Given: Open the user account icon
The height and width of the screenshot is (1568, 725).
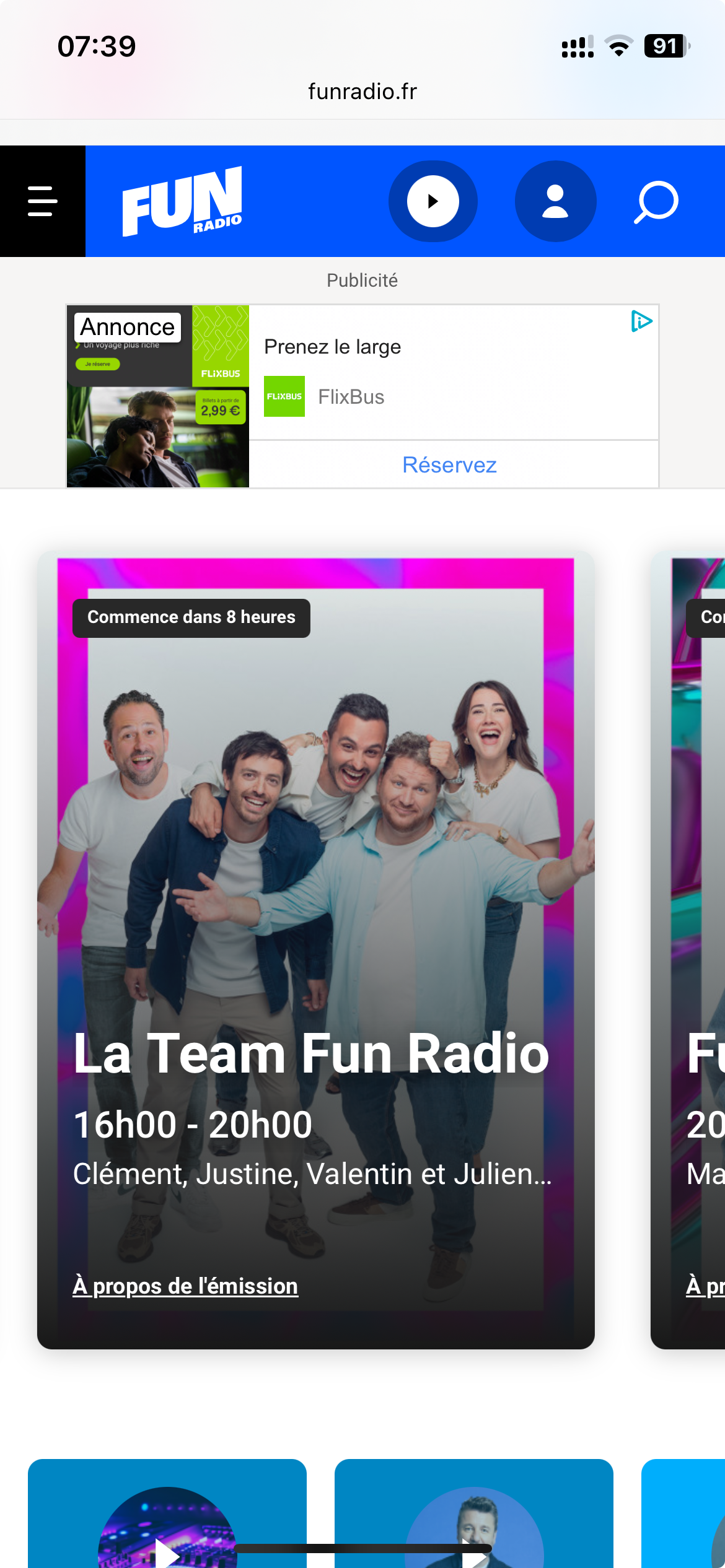Looking at the screenshot, I should click(x=555, y=201).
